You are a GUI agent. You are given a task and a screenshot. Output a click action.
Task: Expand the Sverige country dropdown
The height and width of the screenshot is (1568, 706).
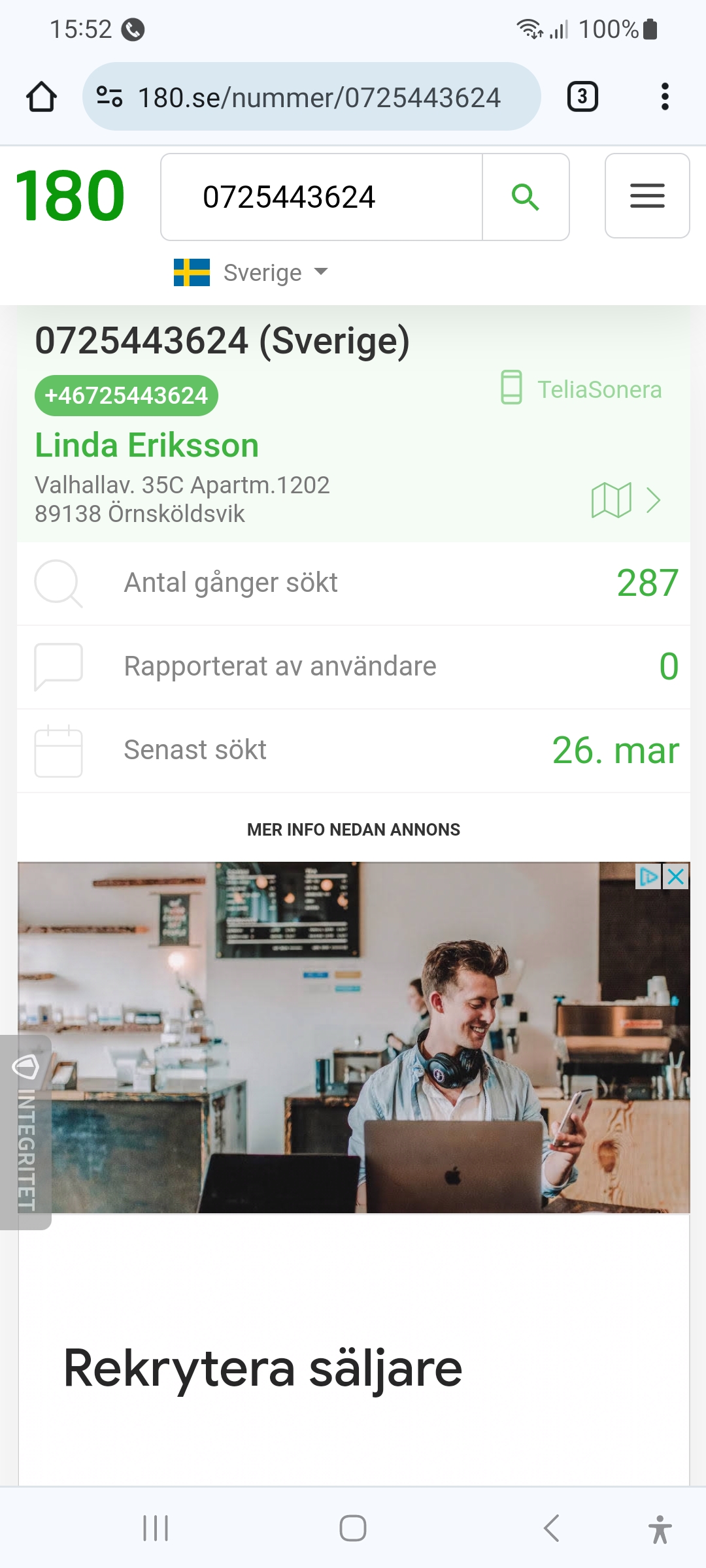pyautogui.click(x=252, y=272)
